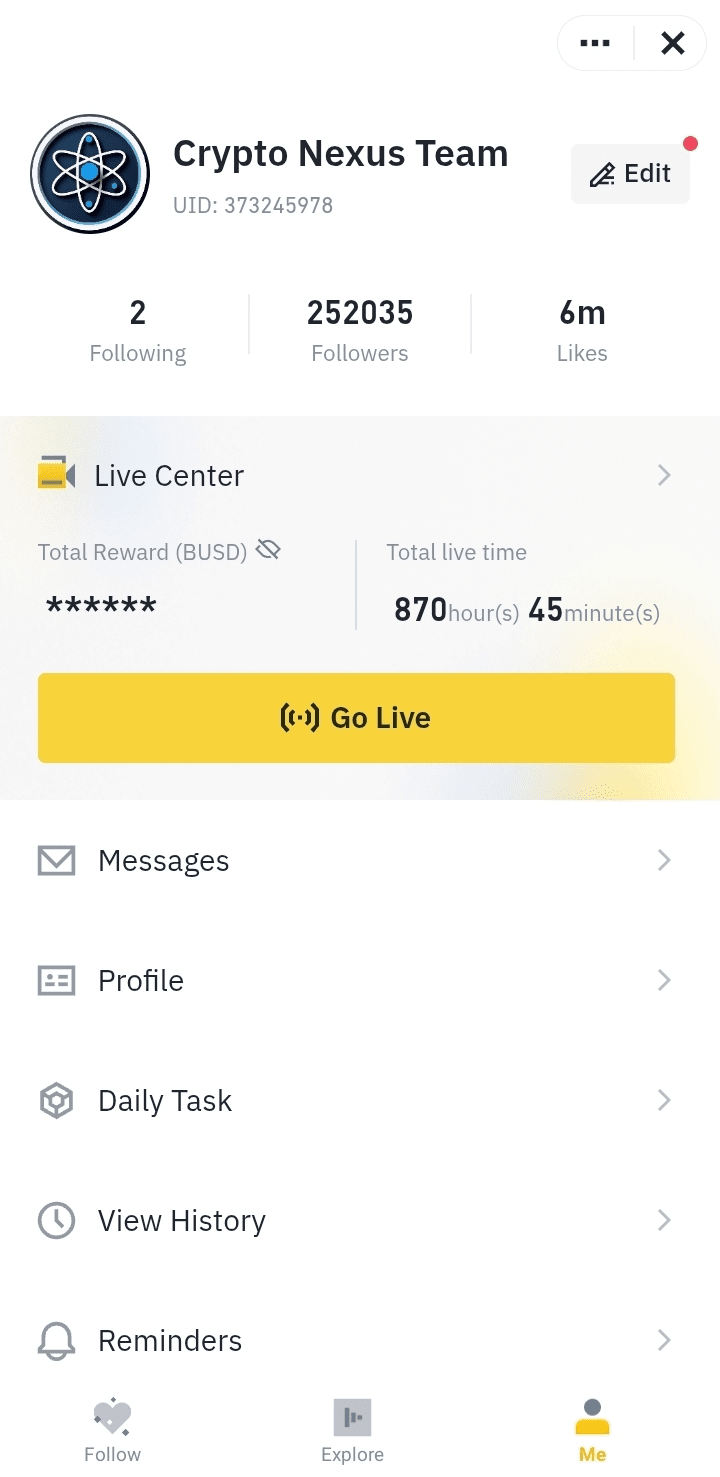Viewport: 720px width, 1477px height.
Task: Switch to the Explore tab
Action: (352, 1430)
